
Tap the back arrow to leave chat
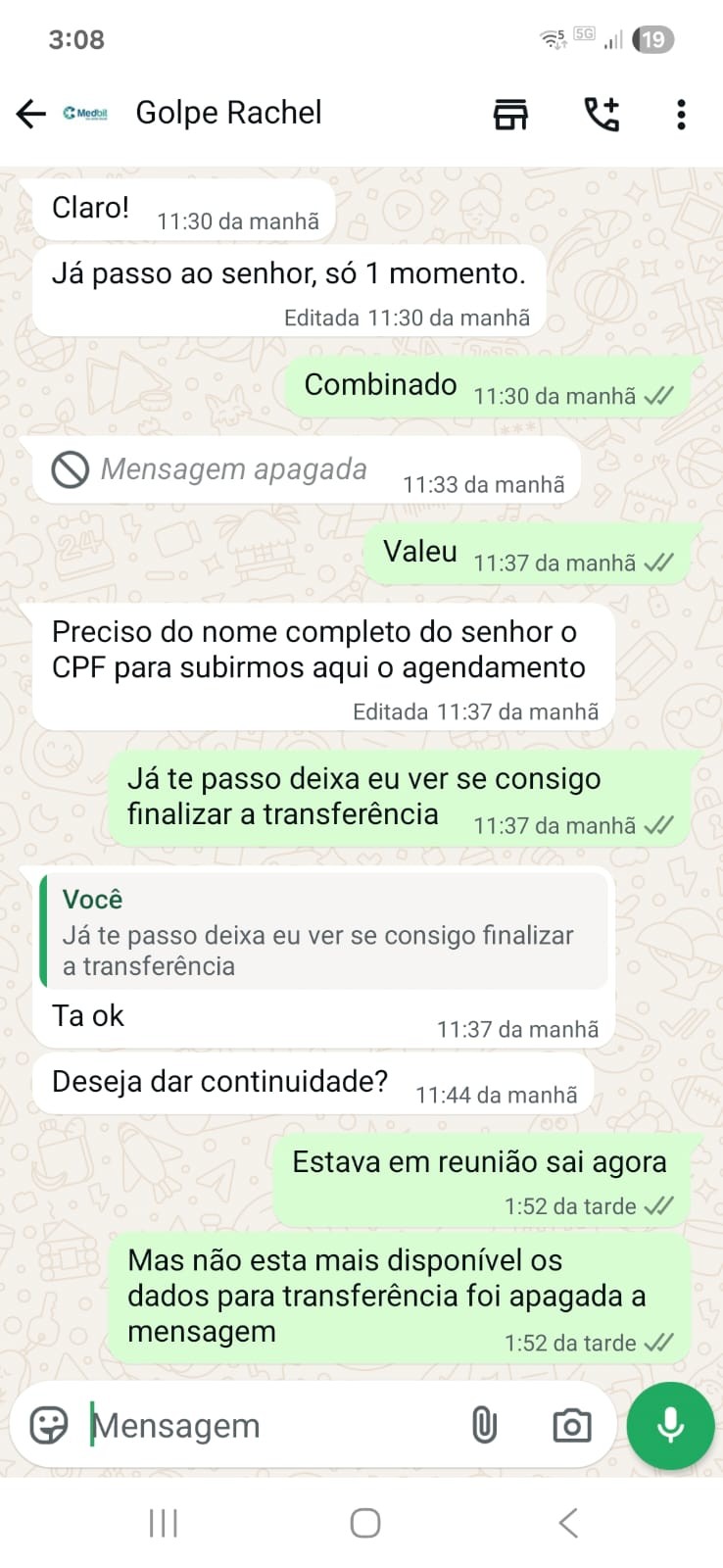pos(29,114)
